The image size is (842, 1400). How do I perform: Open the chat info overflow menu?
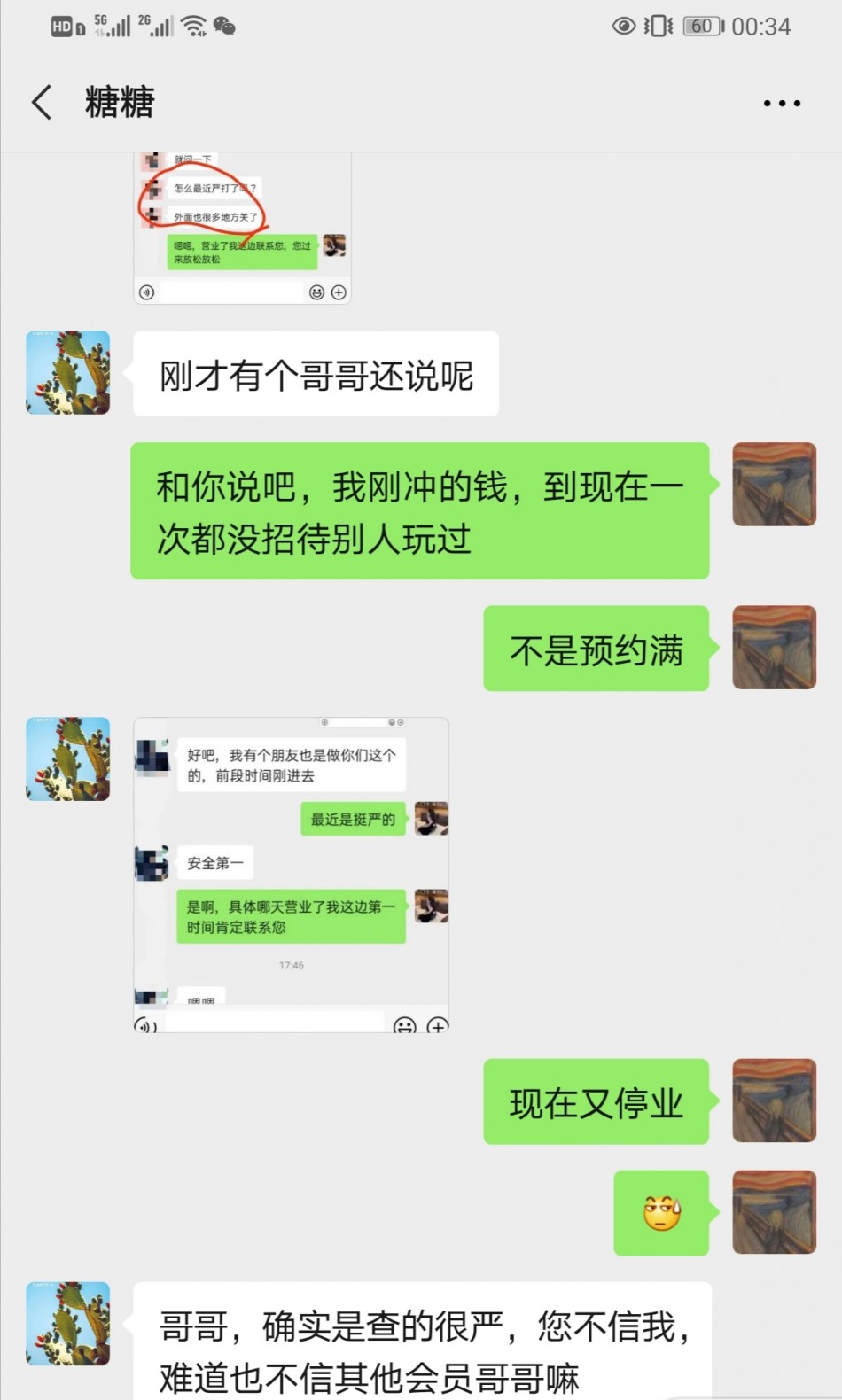pos(782,104)
